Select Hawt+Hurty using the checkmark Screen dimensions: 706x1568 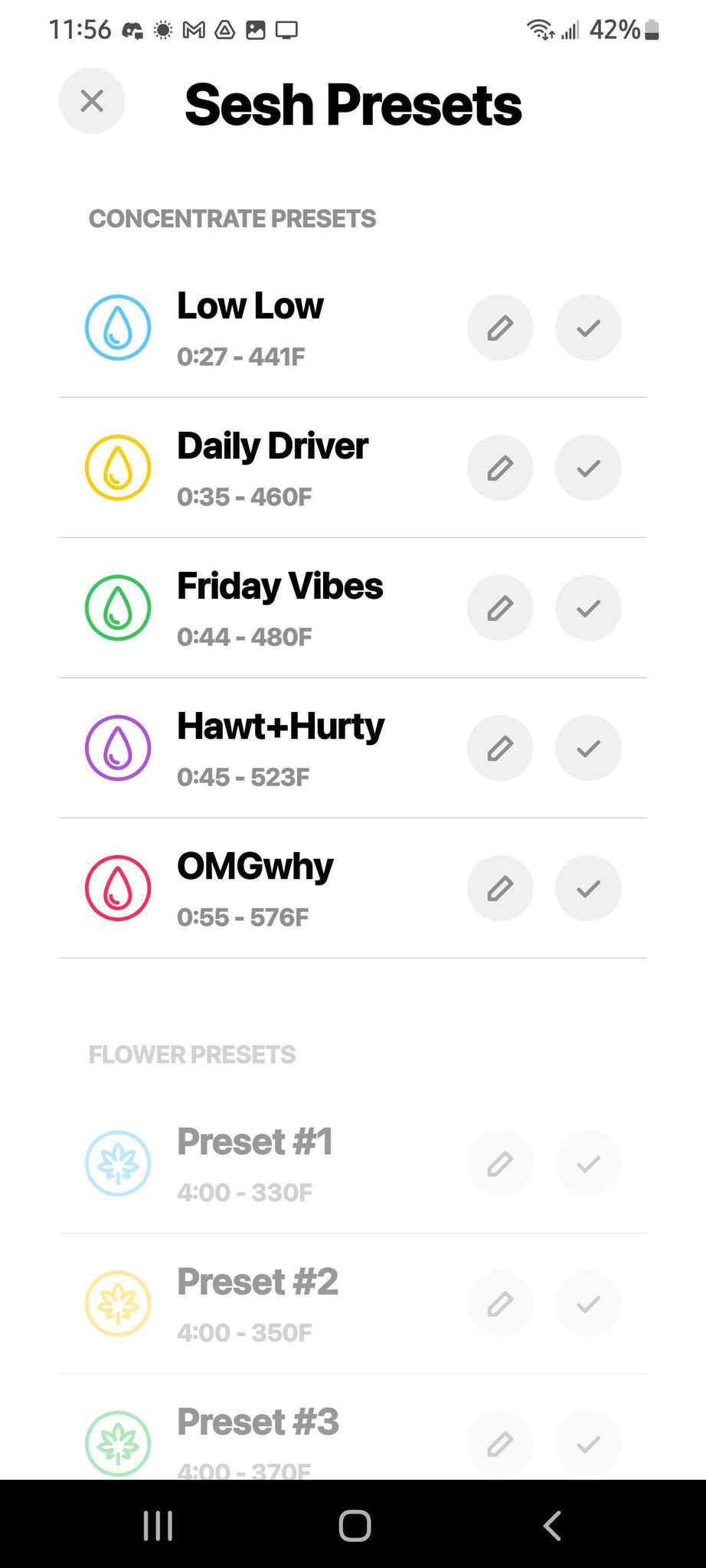[x=588, y=748]
